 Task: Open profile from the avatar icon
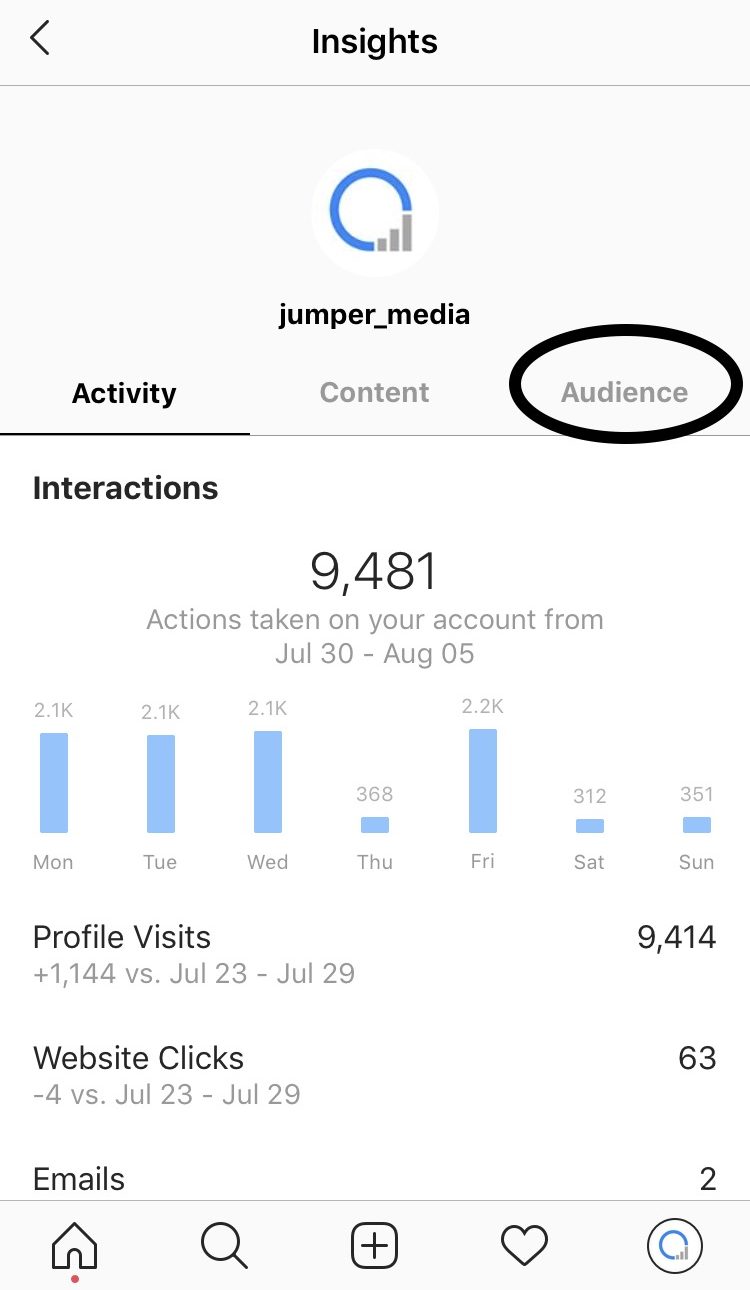[675, 1246]
